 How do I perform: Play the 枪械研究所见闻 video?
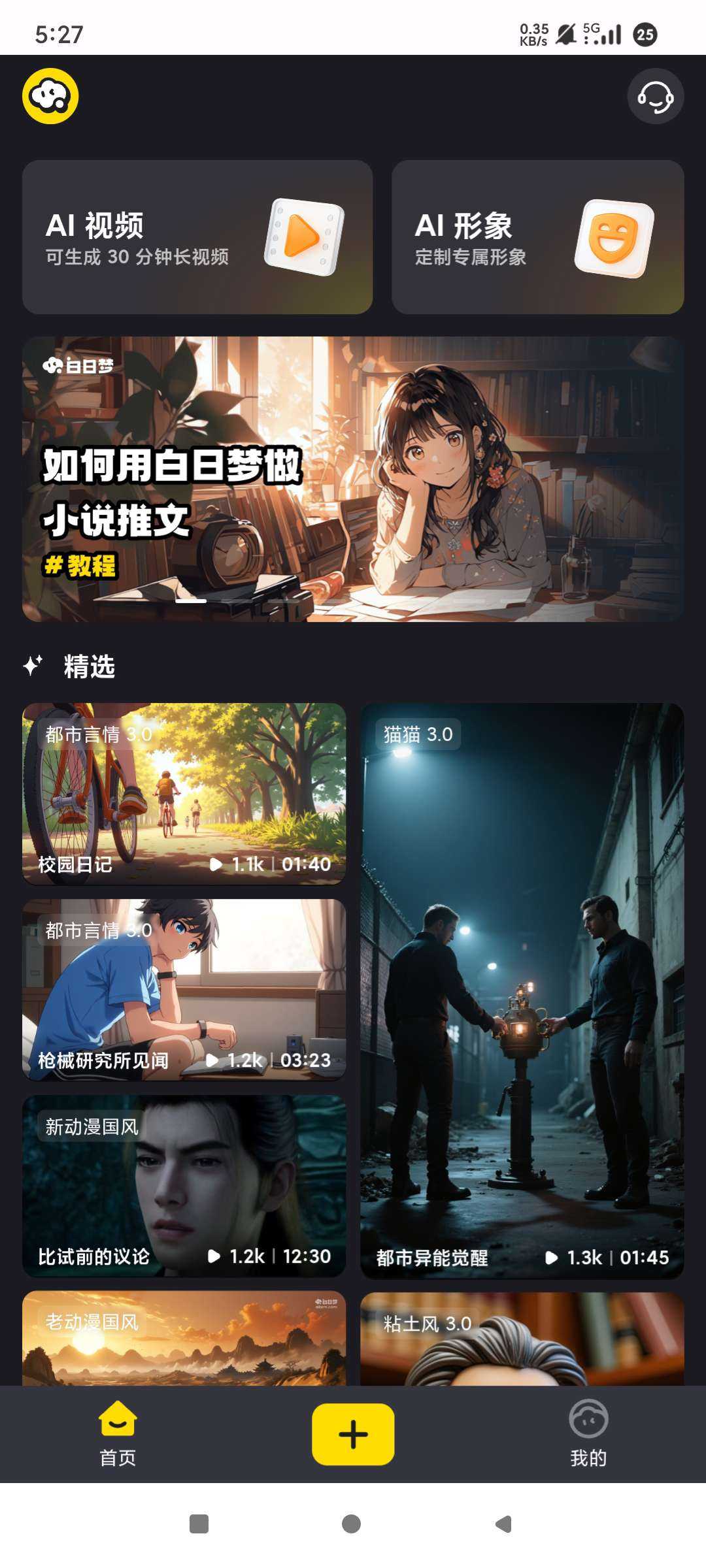(184, 989)
